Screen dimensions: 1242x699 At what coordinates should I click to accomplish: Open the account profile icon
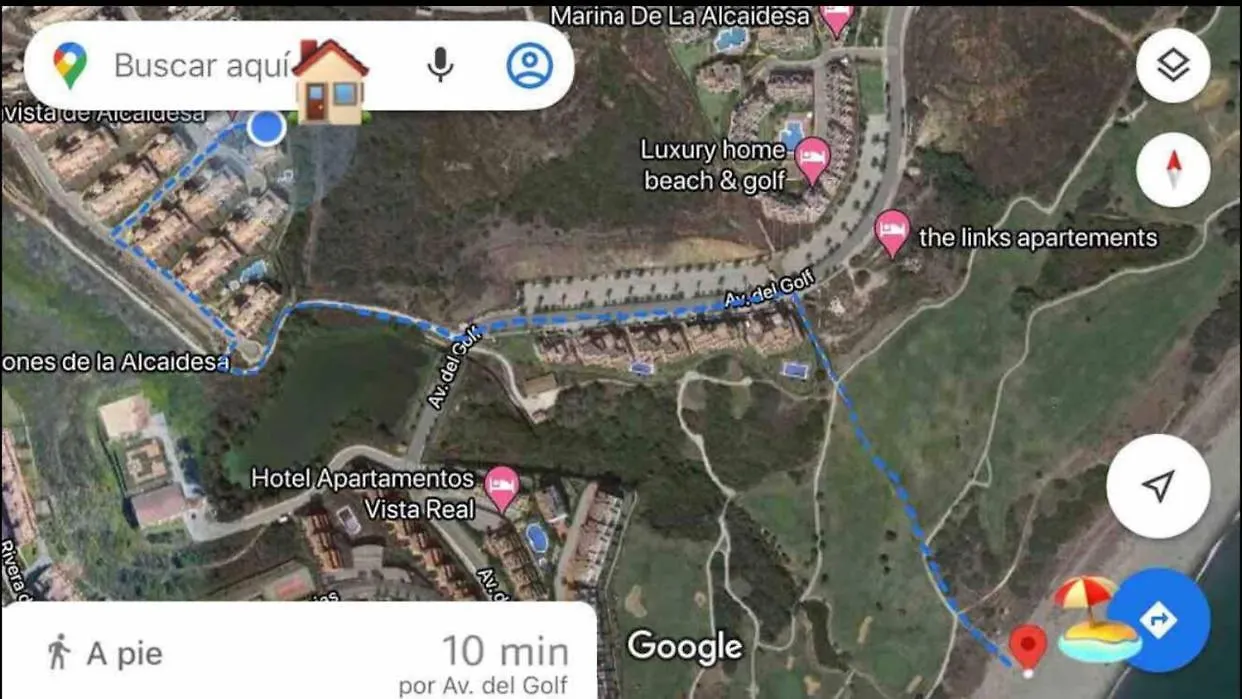(x=529, y=66)
